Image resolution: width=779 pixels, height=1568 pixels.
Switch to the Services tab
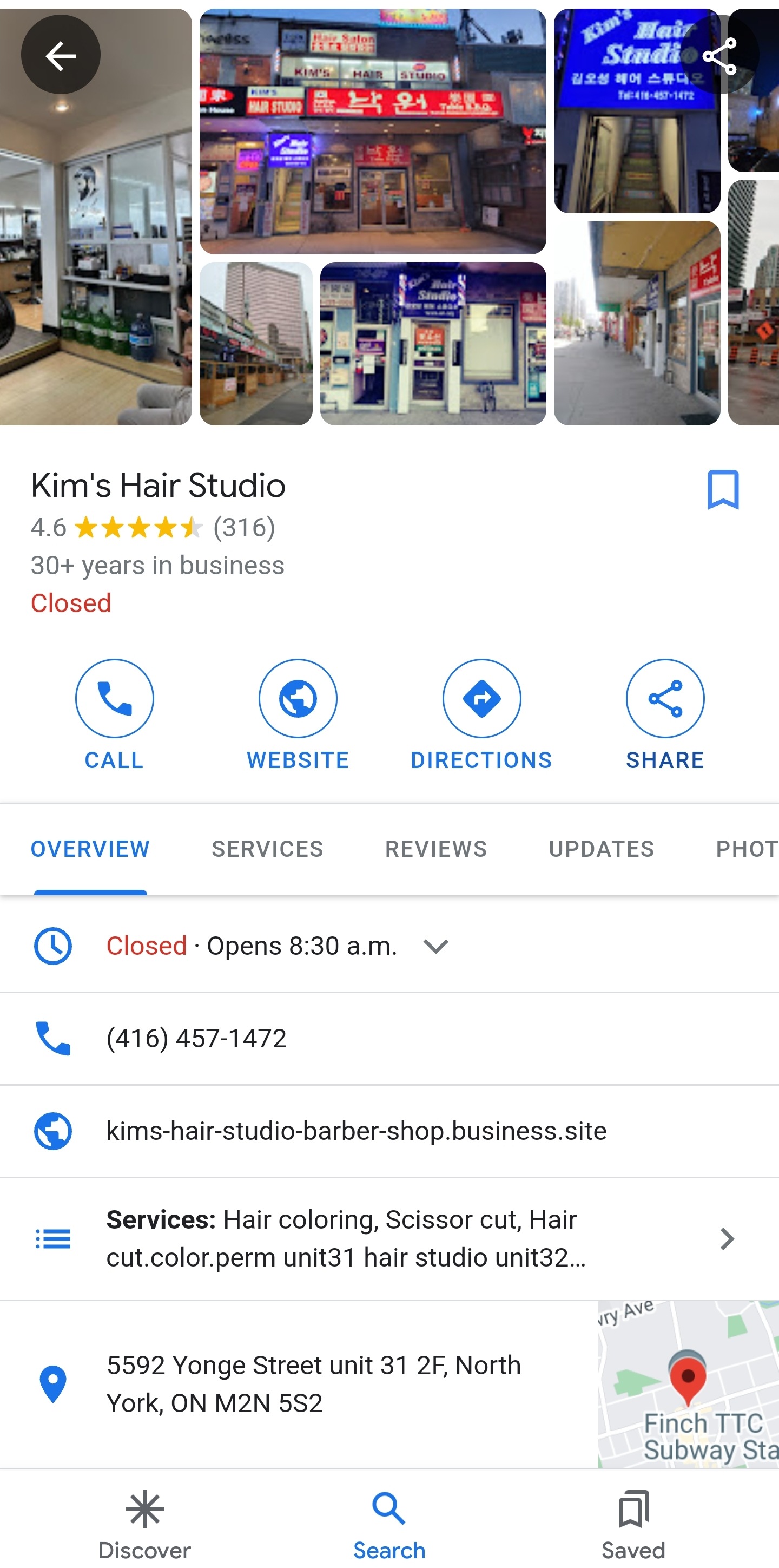click(267, 849)
